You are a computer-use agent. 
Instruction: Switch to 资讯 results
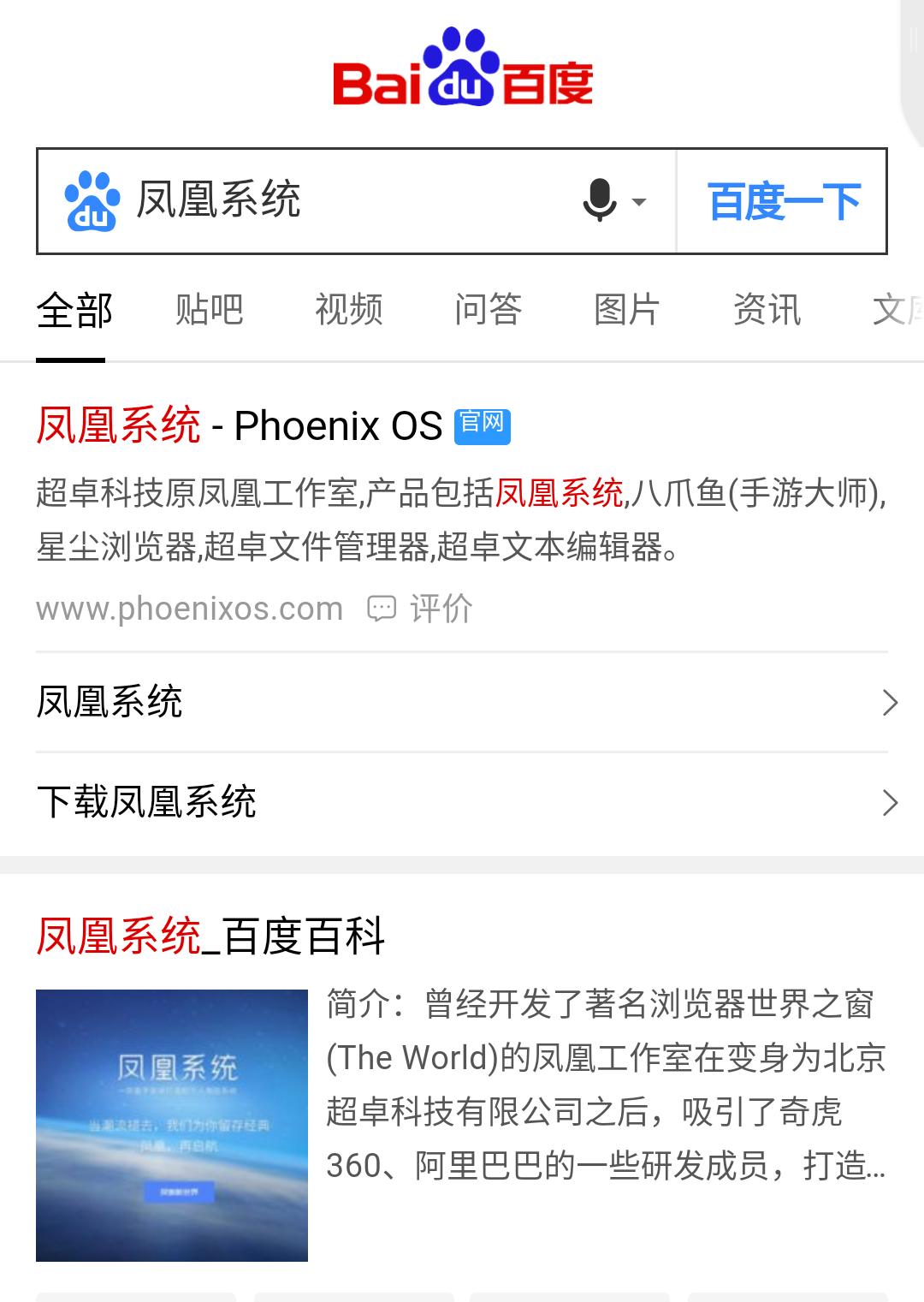point(766,310)
